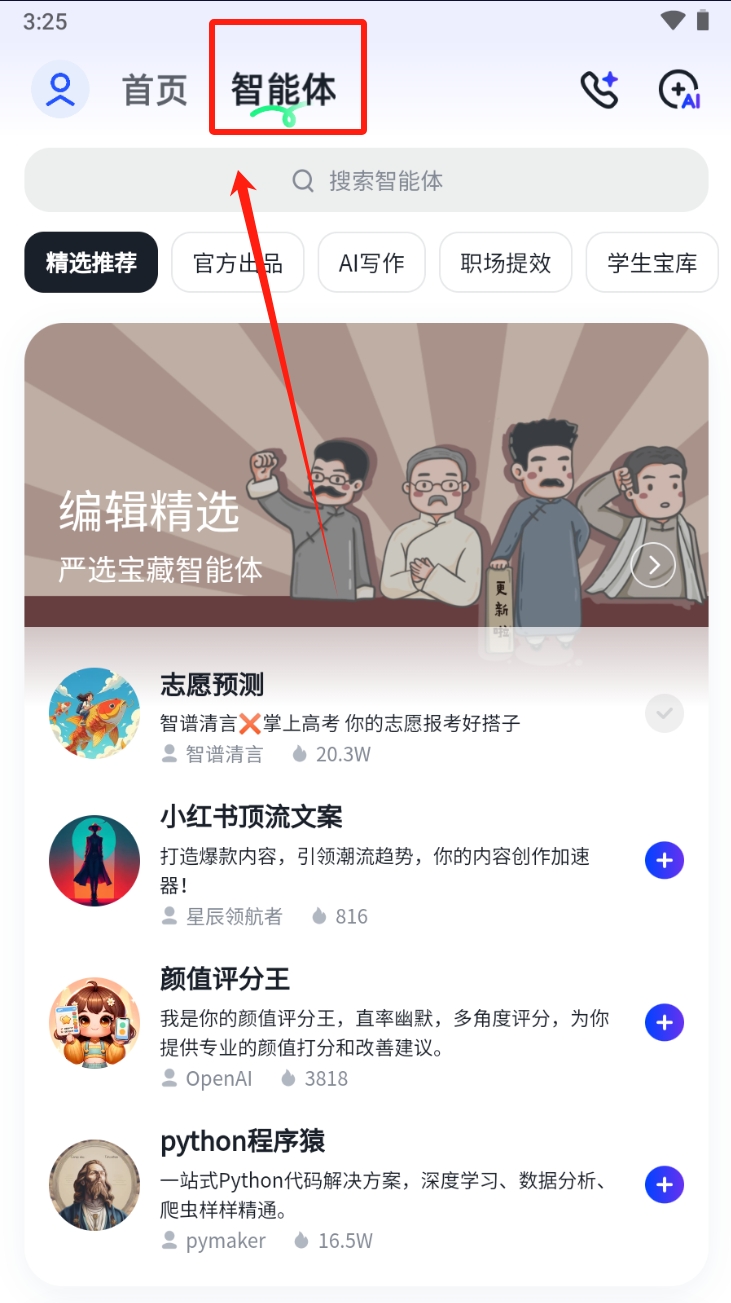Filter by 官方出品
This screenshot has height=1303, width=731.
[x=238, y=263]
